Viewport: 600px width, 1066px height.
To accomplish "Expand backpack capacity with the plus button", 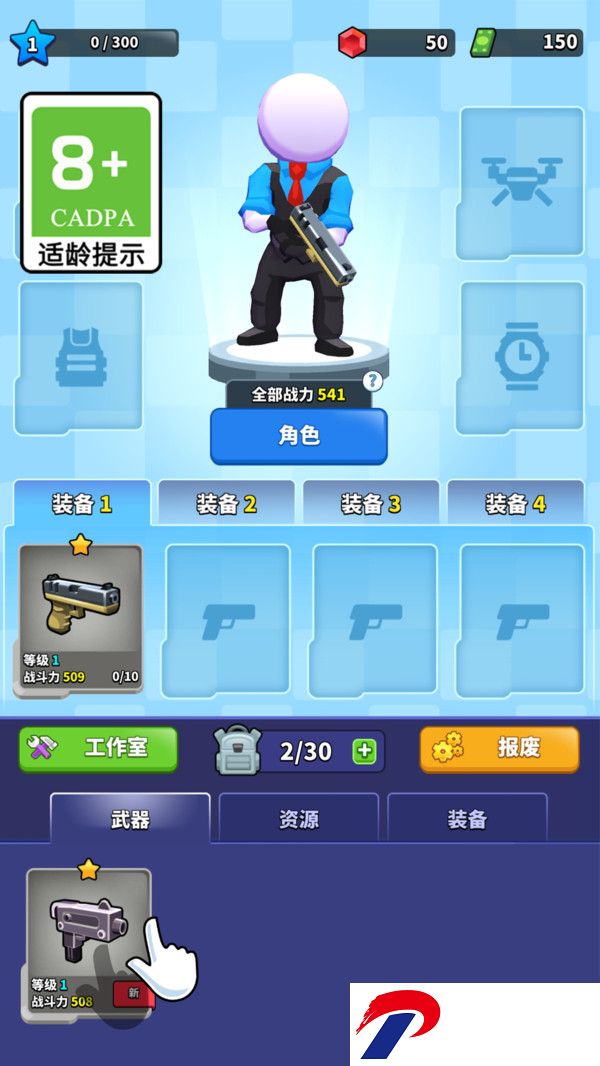I will (365, 752).
